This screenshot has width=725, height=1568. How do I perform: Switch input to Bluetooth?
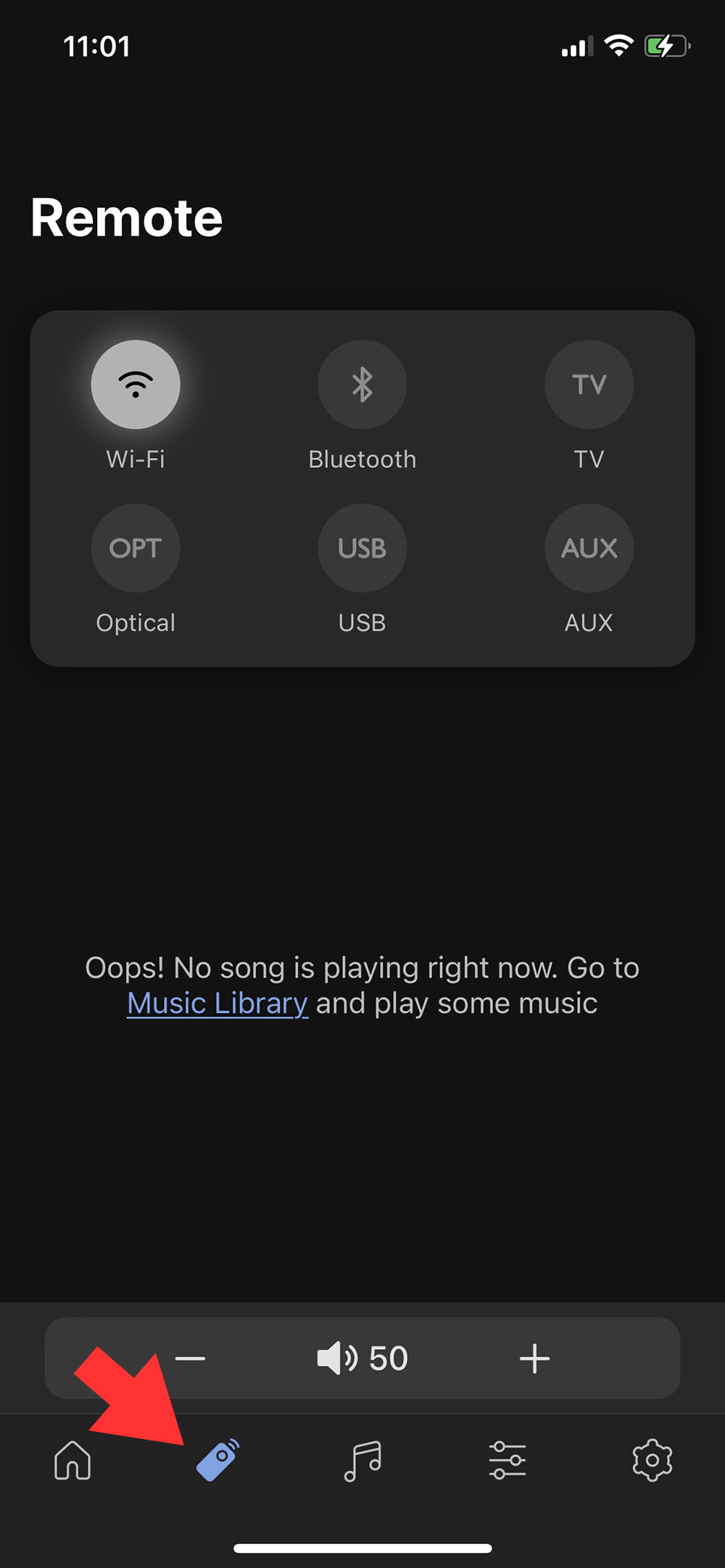pos(362,385)
